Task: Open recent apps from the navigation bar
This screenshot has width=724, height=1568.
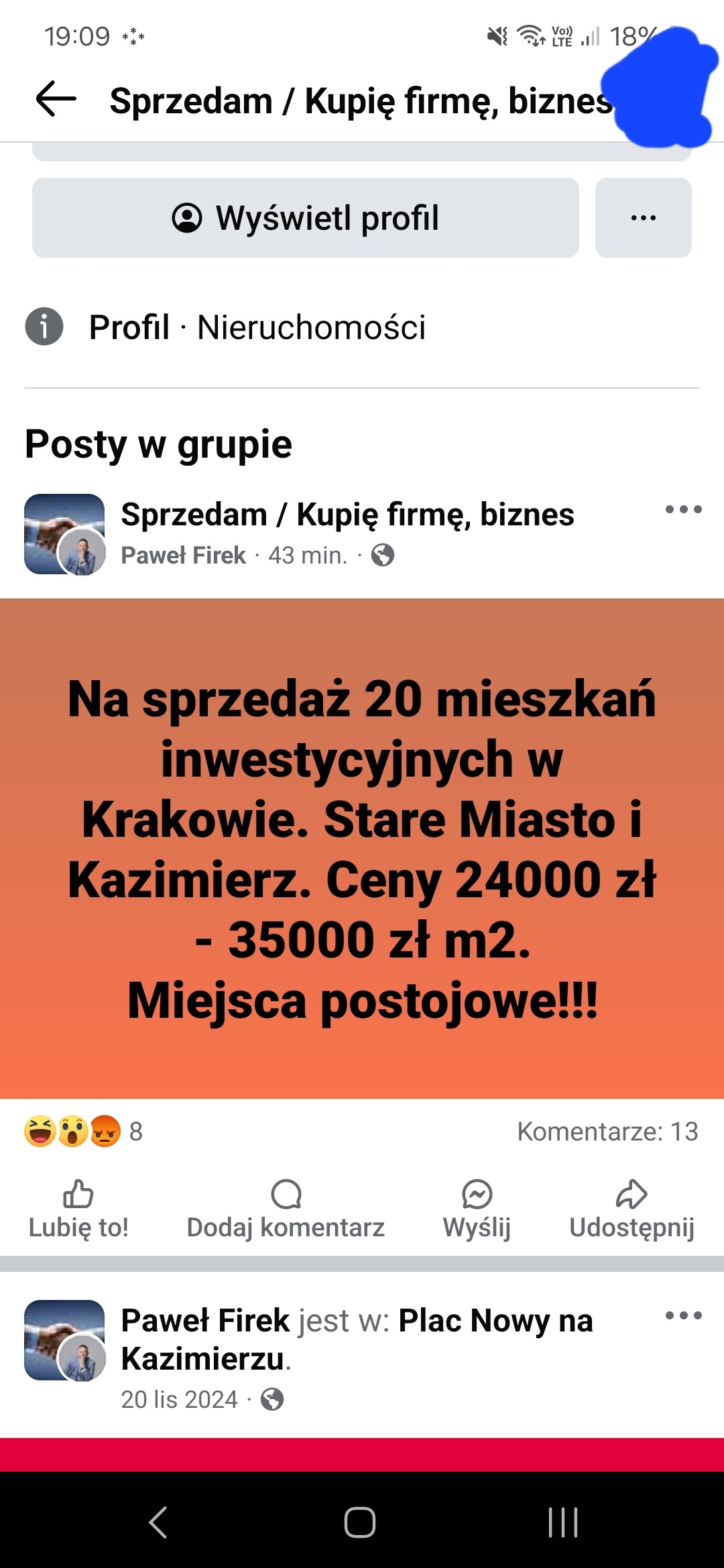Action: coord(563,1522)
